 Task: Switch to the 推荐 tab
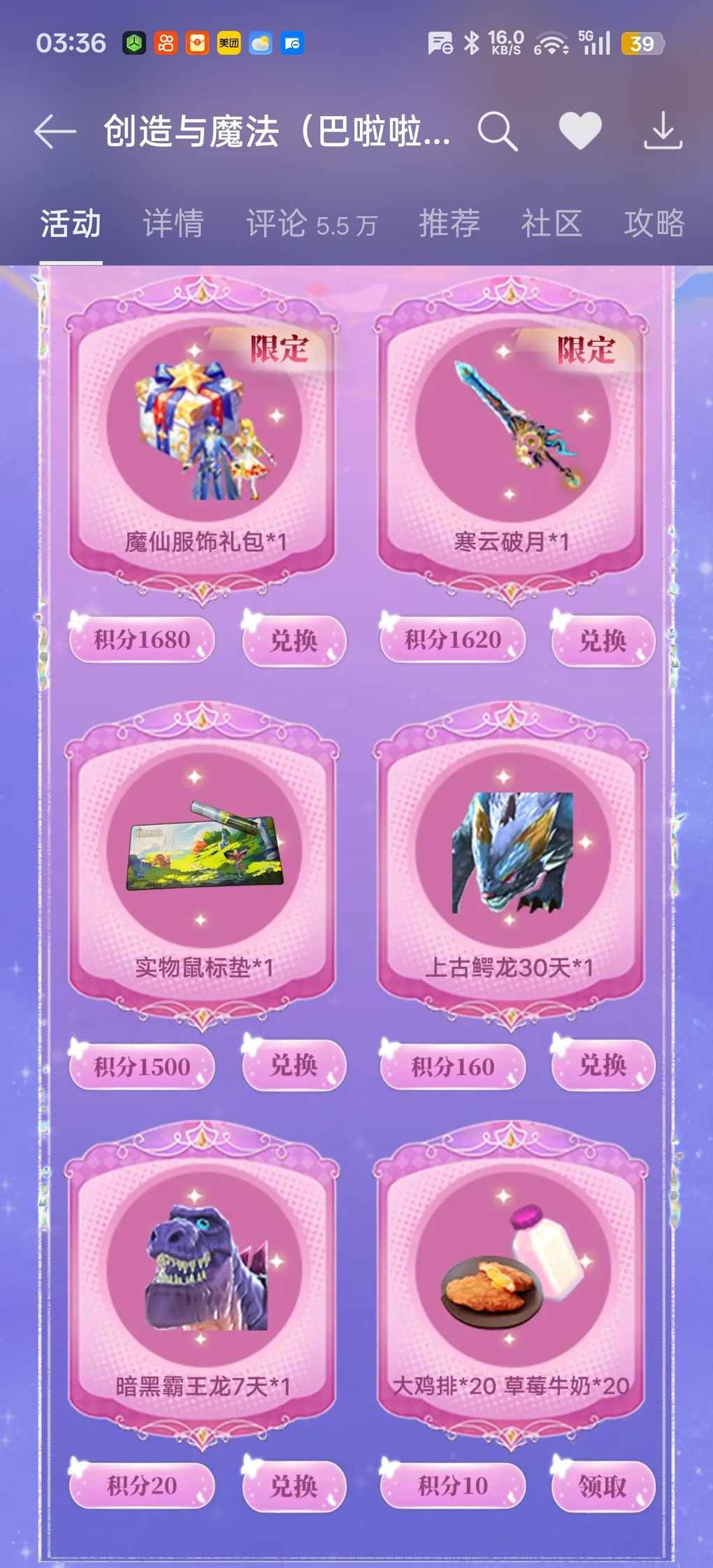449,224
